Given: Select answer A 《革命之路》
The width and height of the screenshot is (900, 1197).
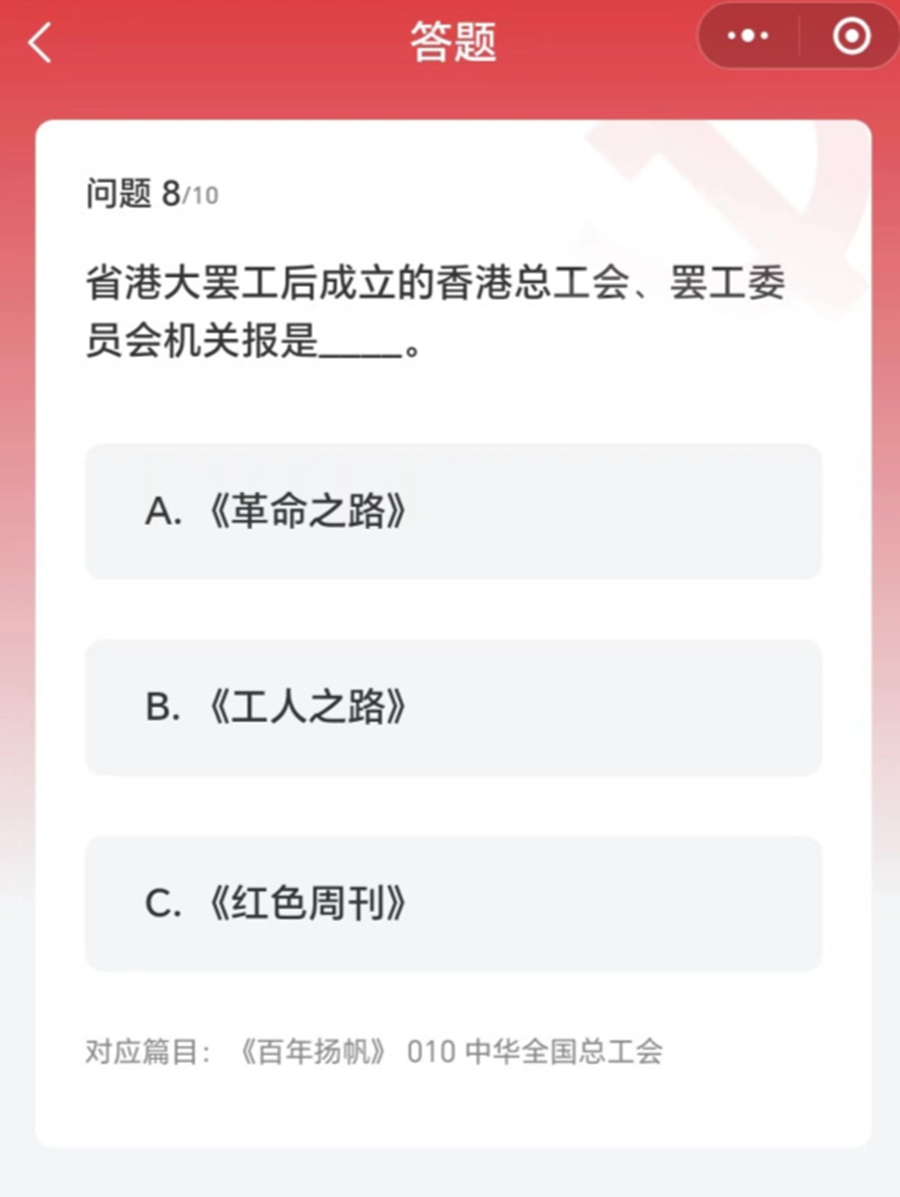Looking at the screenshot, I should (x=453, y=512).
